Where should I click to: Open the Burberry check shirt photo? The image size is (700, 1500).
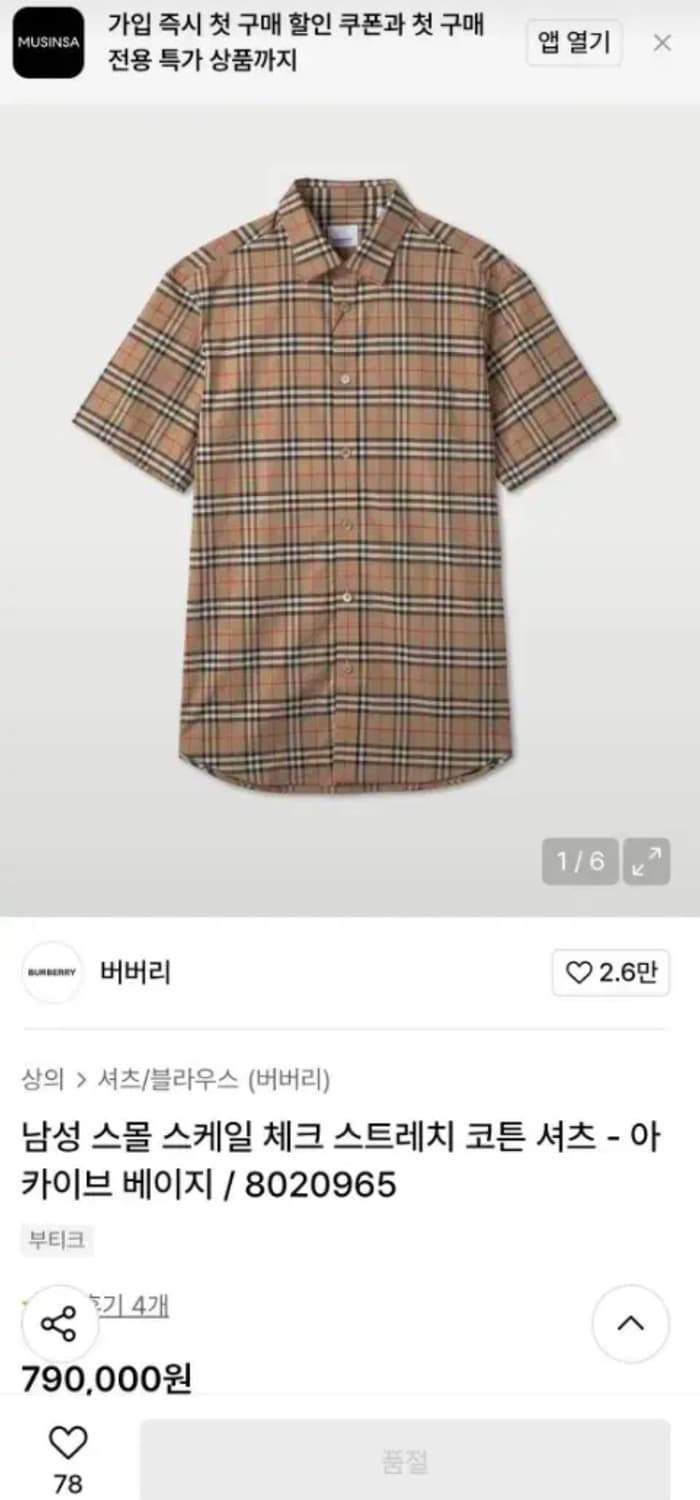point(345,480)
